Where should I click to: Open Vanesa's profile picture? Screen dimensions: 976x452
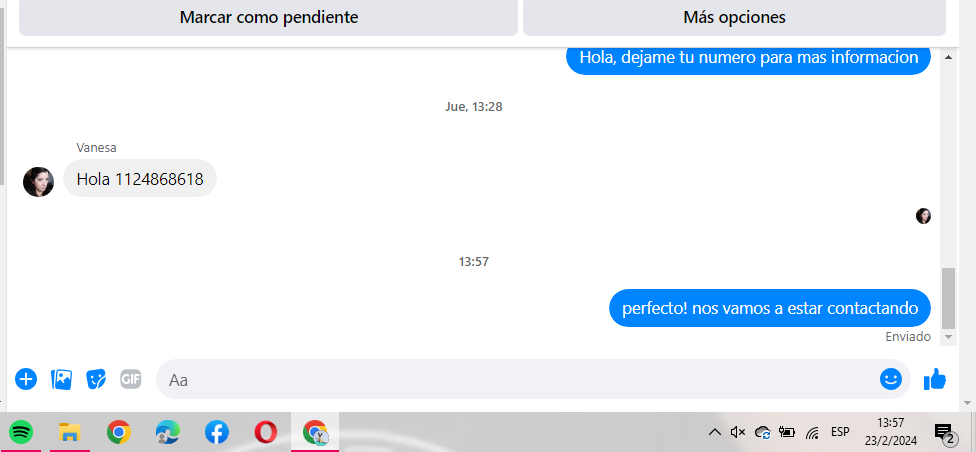click(38, 182)
